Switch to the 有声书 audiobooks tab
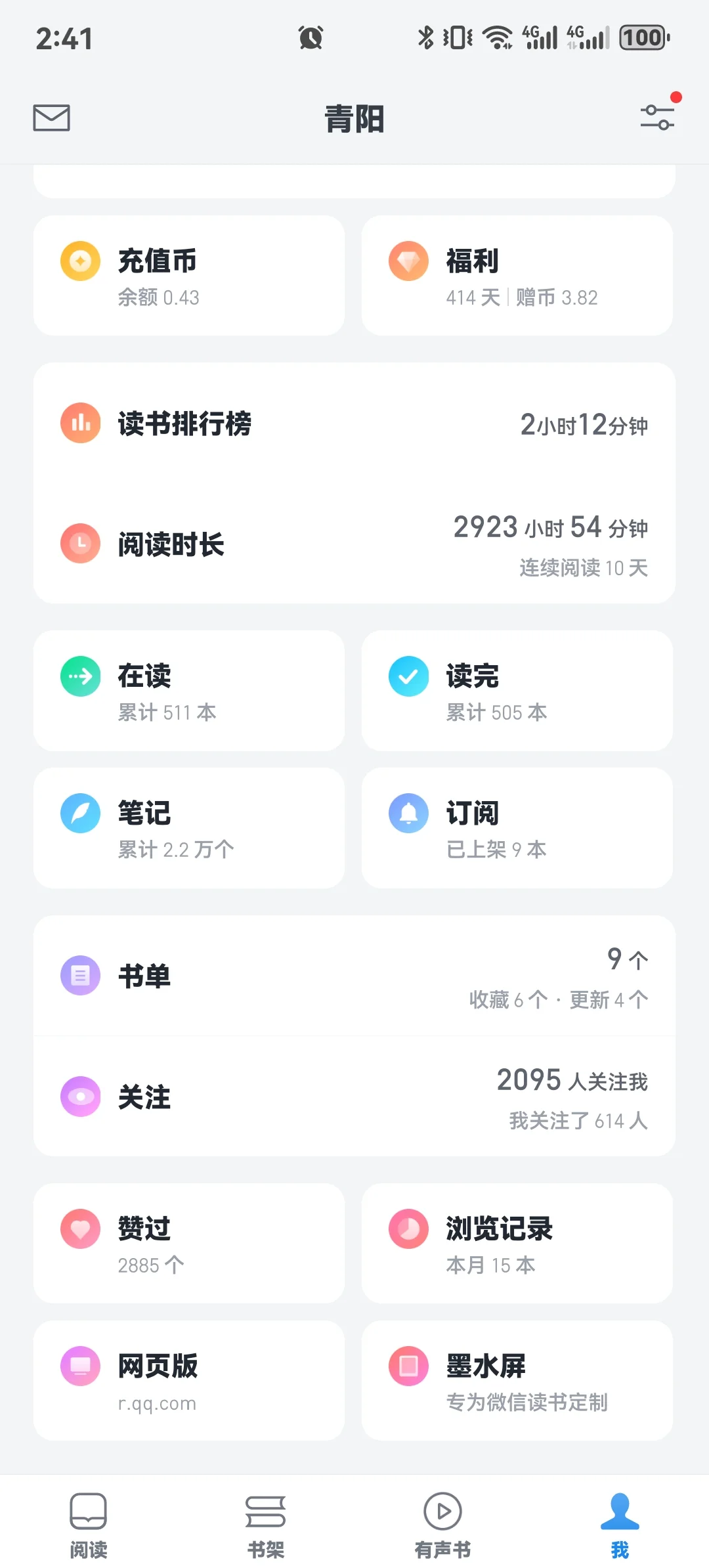The image size is (709, 1568). point(443,1525)
